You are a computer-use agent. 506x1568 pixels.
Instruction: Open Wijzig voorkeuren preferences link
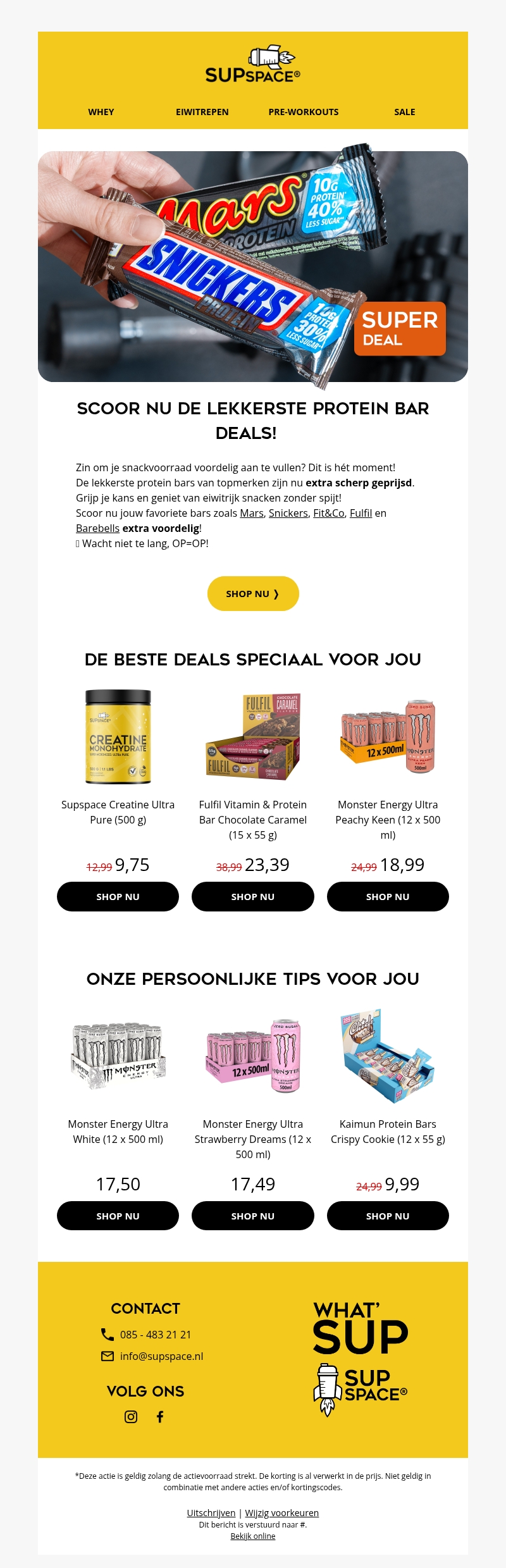pos(282,1513)
